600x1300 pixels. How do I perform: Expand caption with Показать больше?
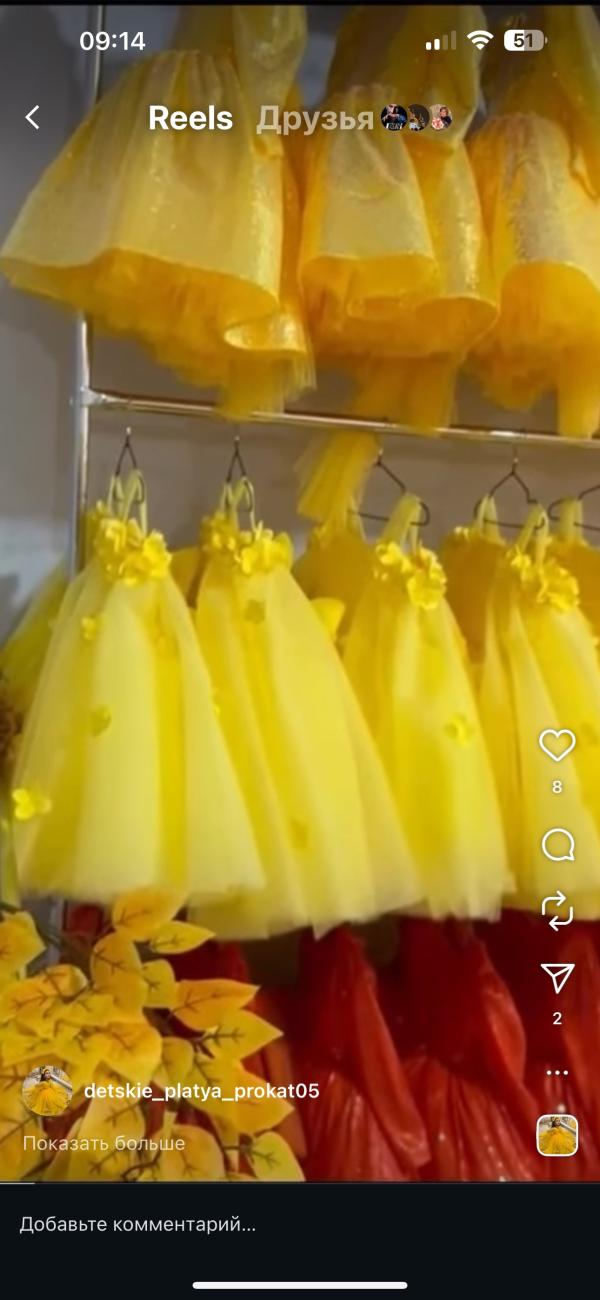coord(104,1143)
